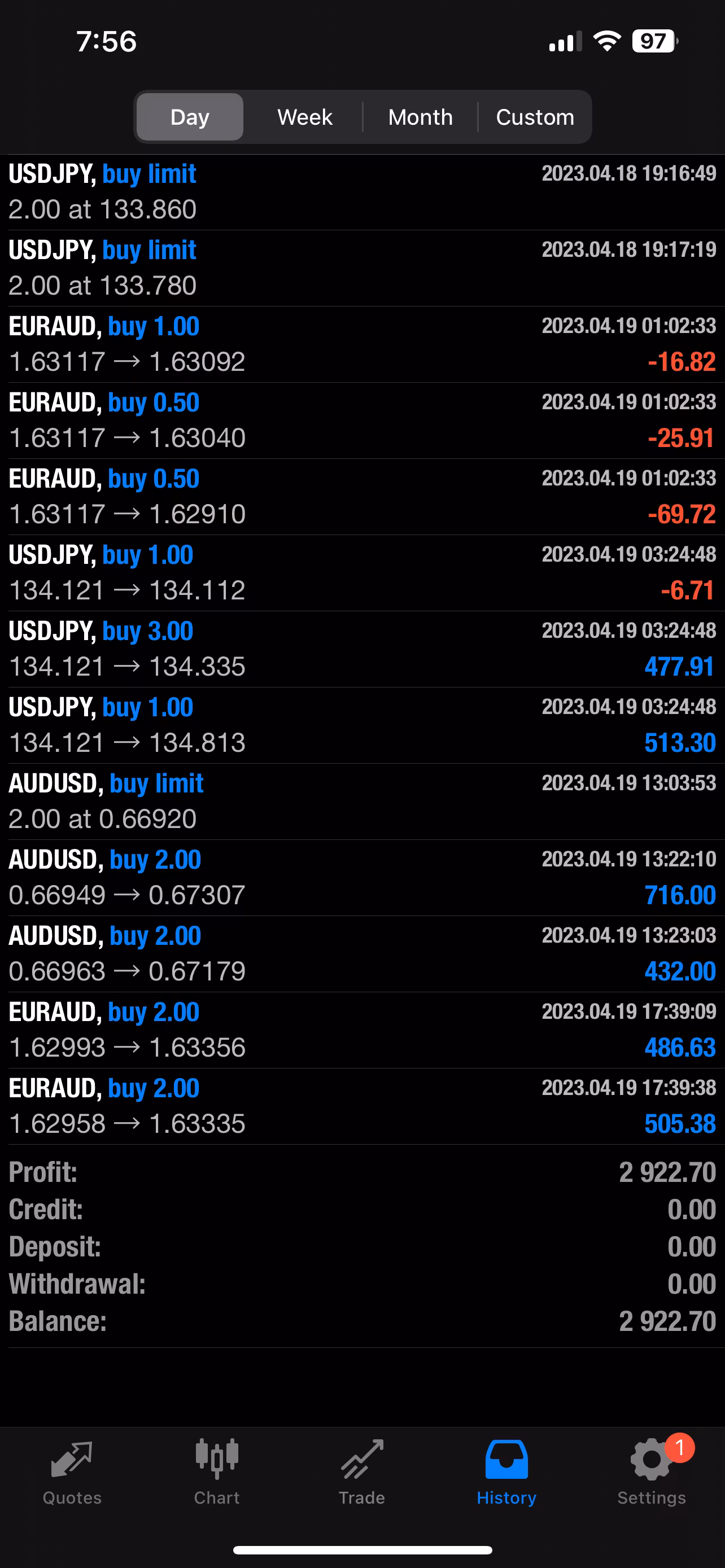Open USDJPY buy limit at 133.860

click(362, 192)
